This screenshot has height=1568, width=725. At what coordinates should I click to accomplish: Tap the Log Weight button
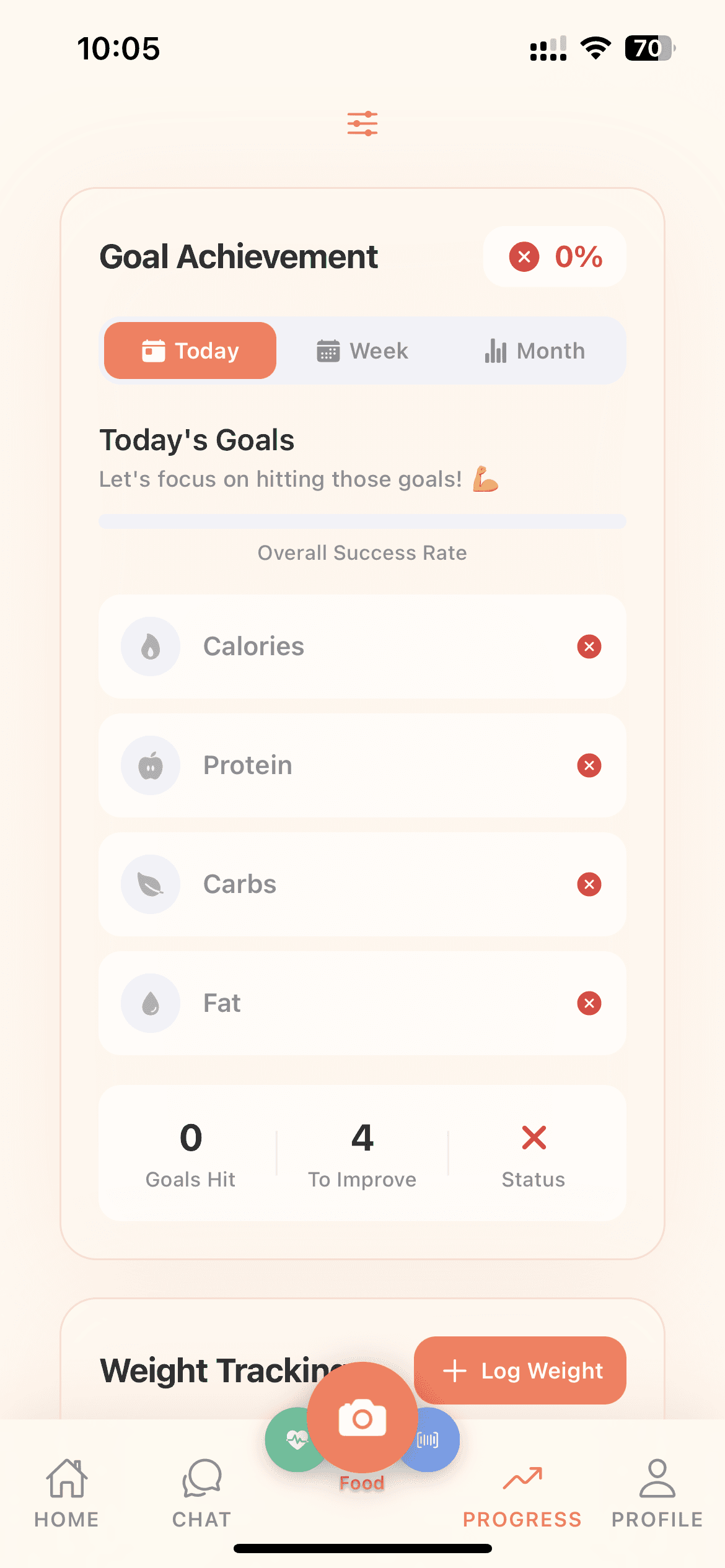pyautogui.click(x=520, y=1370)
